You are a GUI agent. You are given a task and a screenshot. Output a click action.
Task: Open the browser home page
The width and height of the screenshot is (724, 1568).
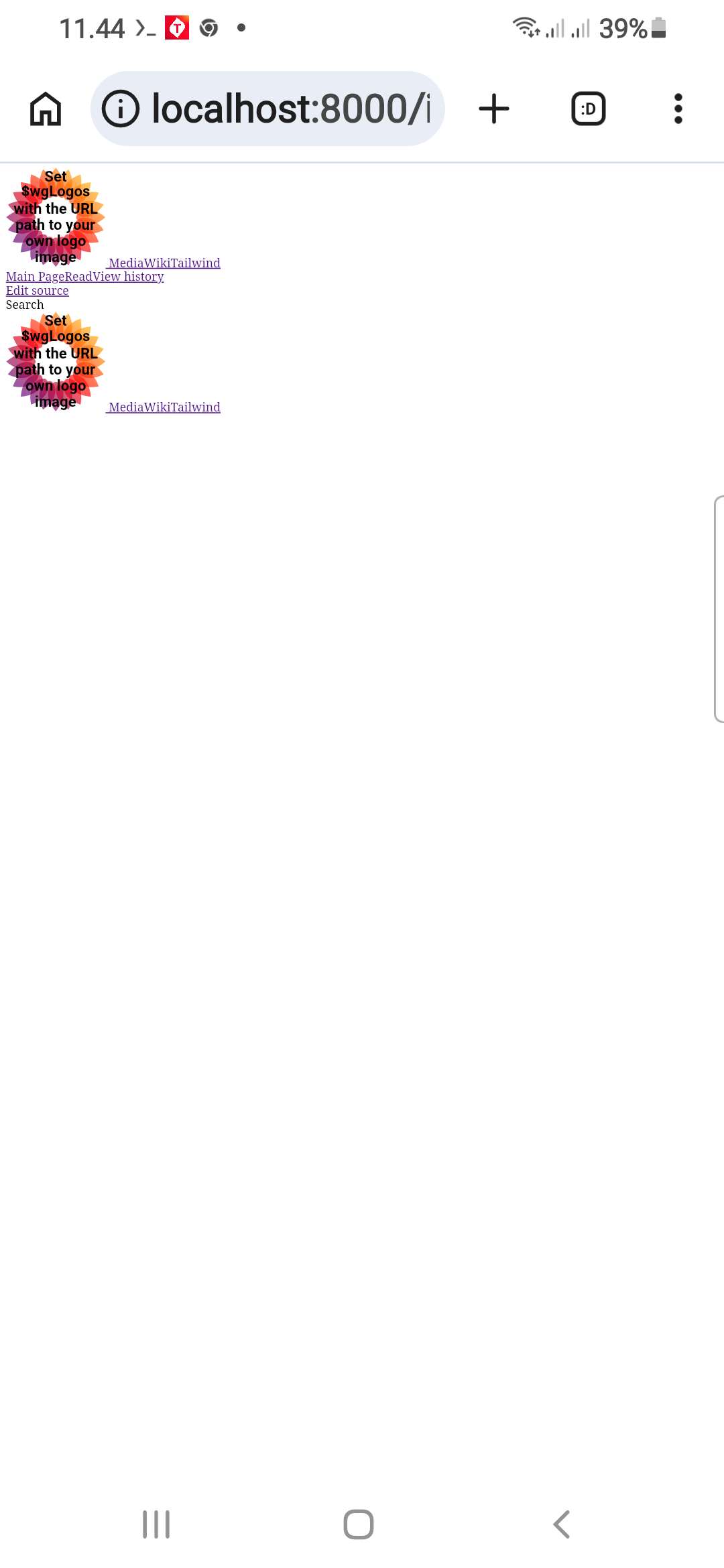tap(46, 109)
